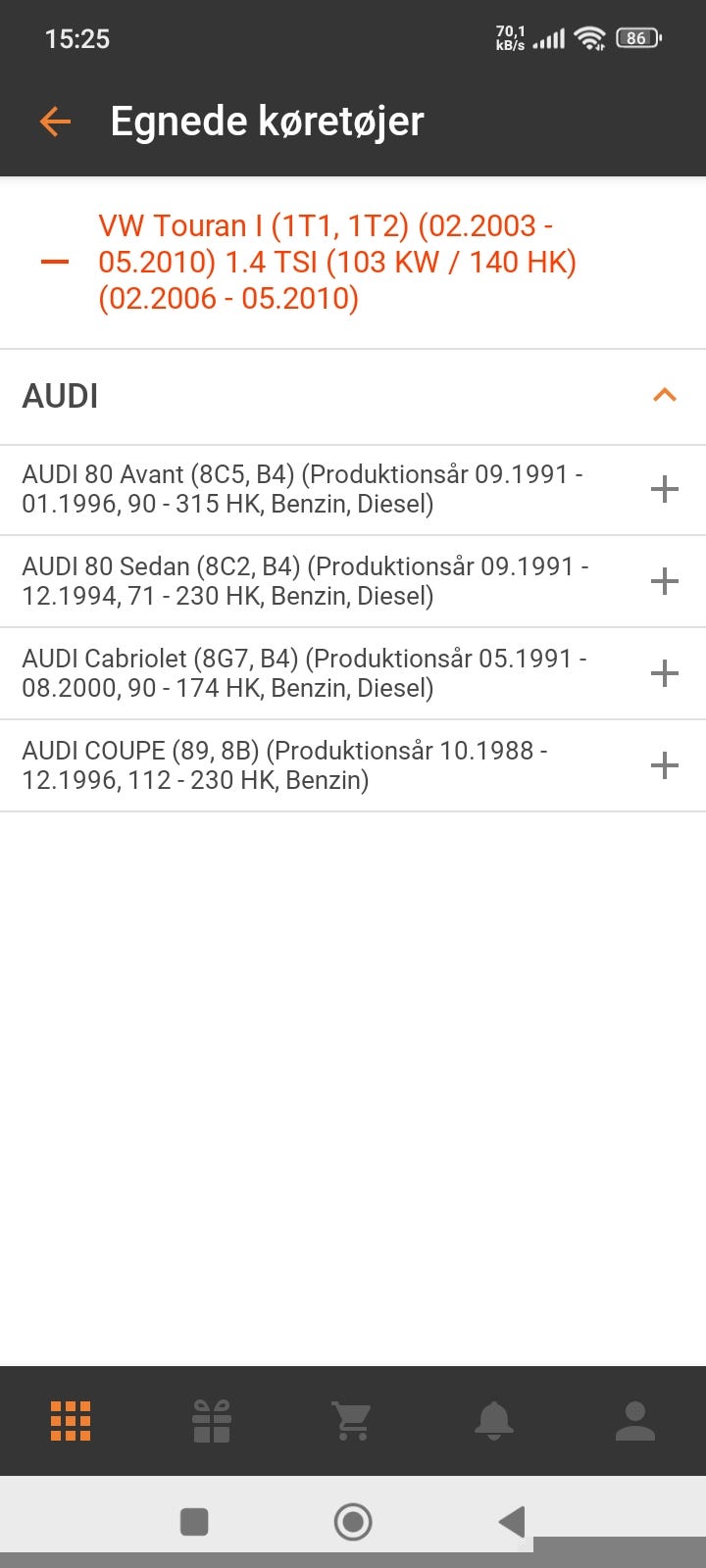The image size is (706, 1568).
Task: Open the gift offers tab
Action: (x=212, y=1421)
